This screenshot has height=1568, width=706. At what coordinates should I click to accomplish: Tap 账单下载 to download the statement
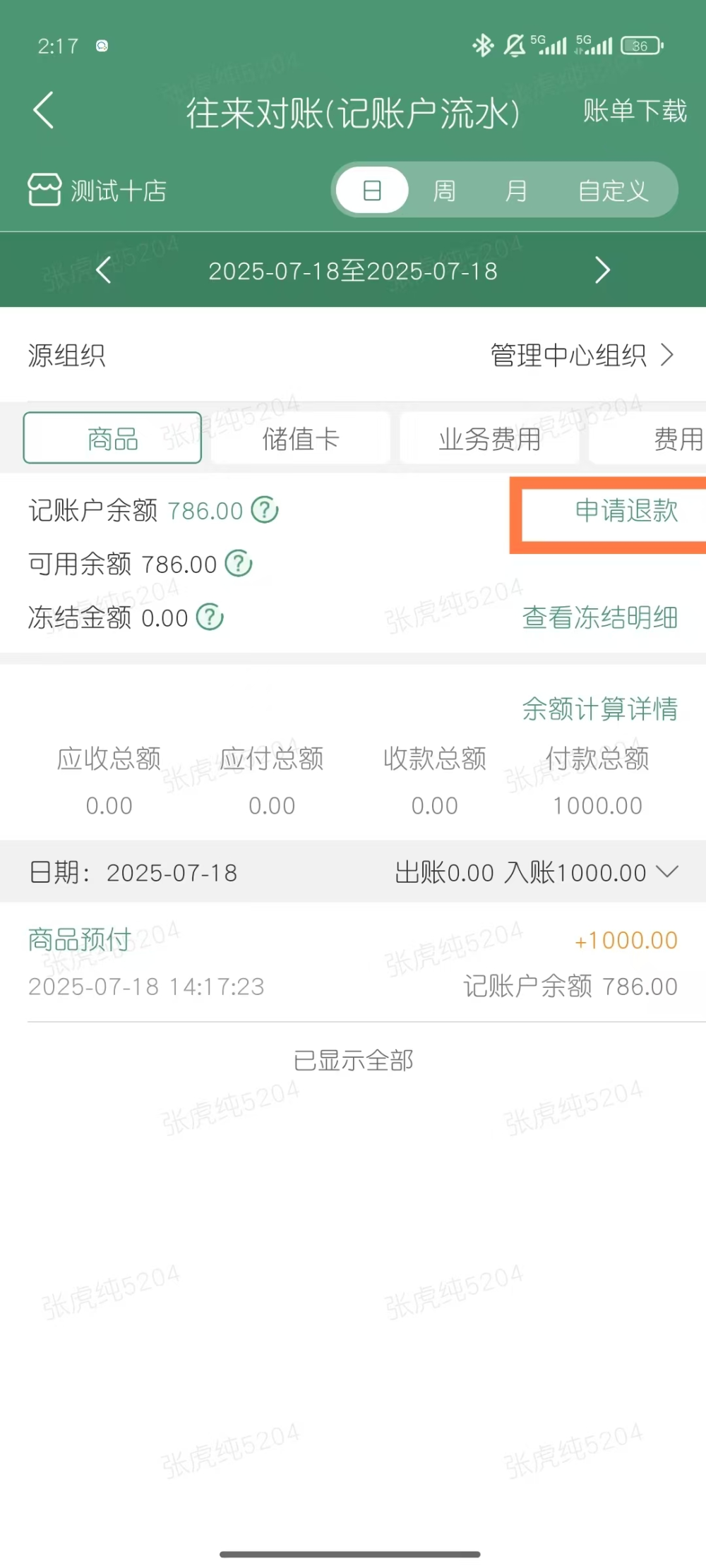coord(634,111)
